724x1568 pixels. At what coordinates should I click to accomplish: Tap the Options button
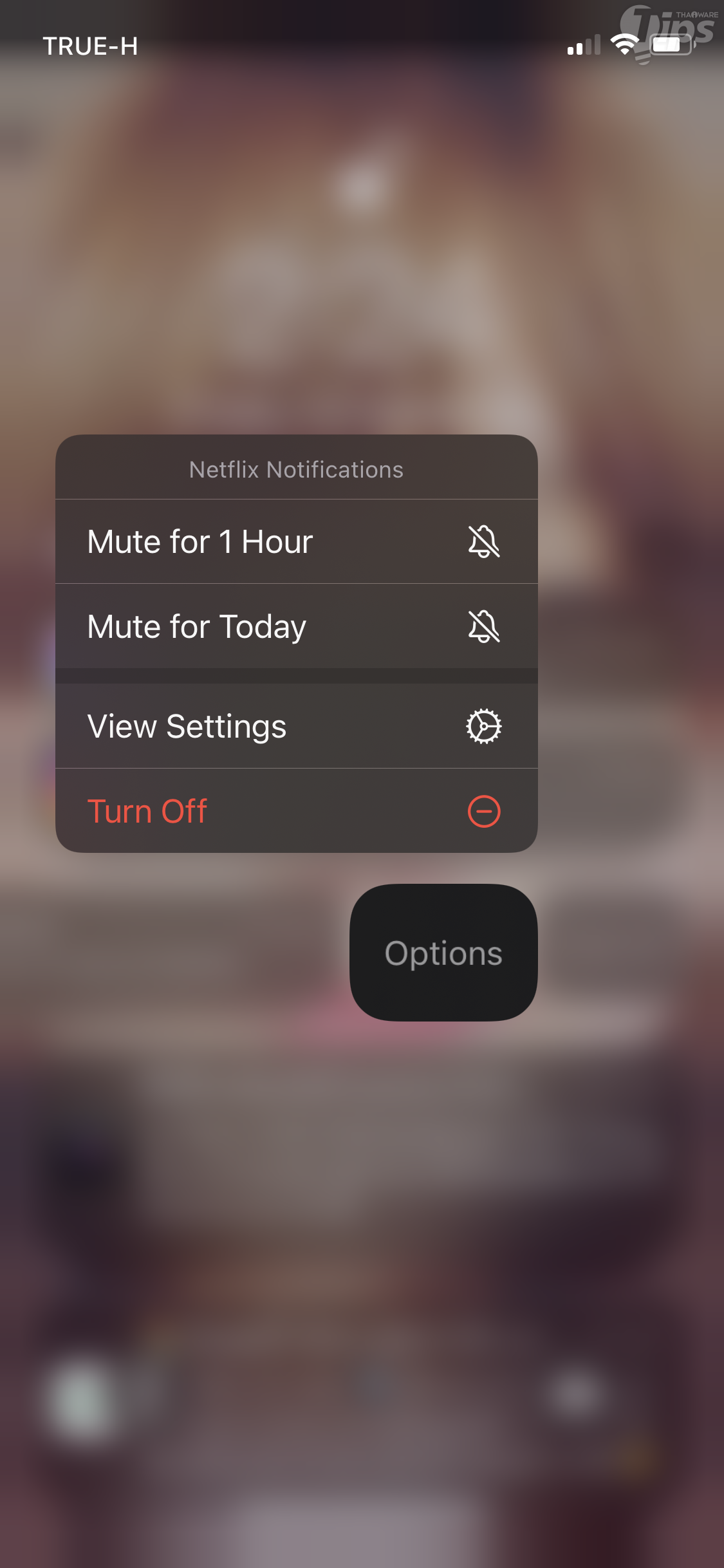(x=443, y=953)
